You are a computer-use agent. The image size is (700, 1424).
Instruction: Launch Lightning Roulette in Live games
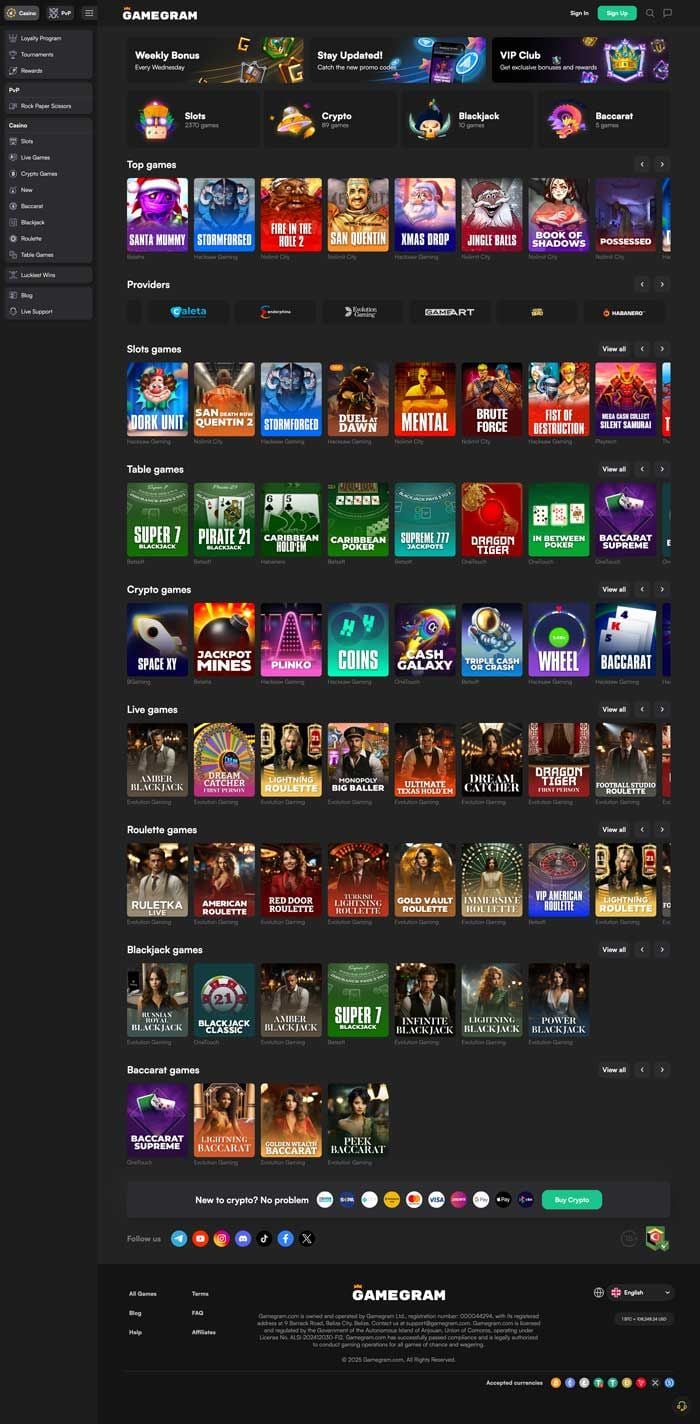tap(291, 759)
